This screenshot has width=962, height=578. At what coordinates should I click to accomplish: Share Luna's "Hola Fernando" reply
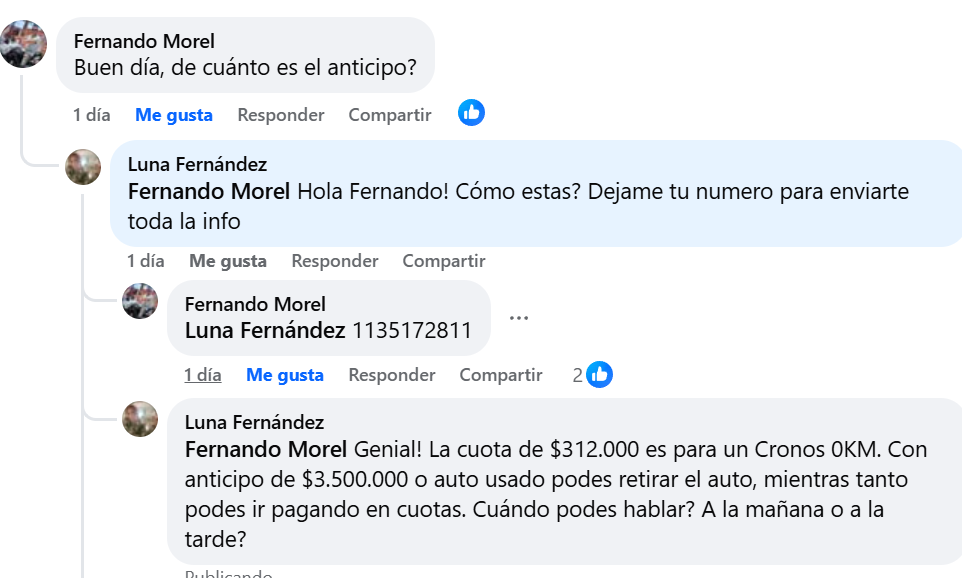click(x=444, y=261)
